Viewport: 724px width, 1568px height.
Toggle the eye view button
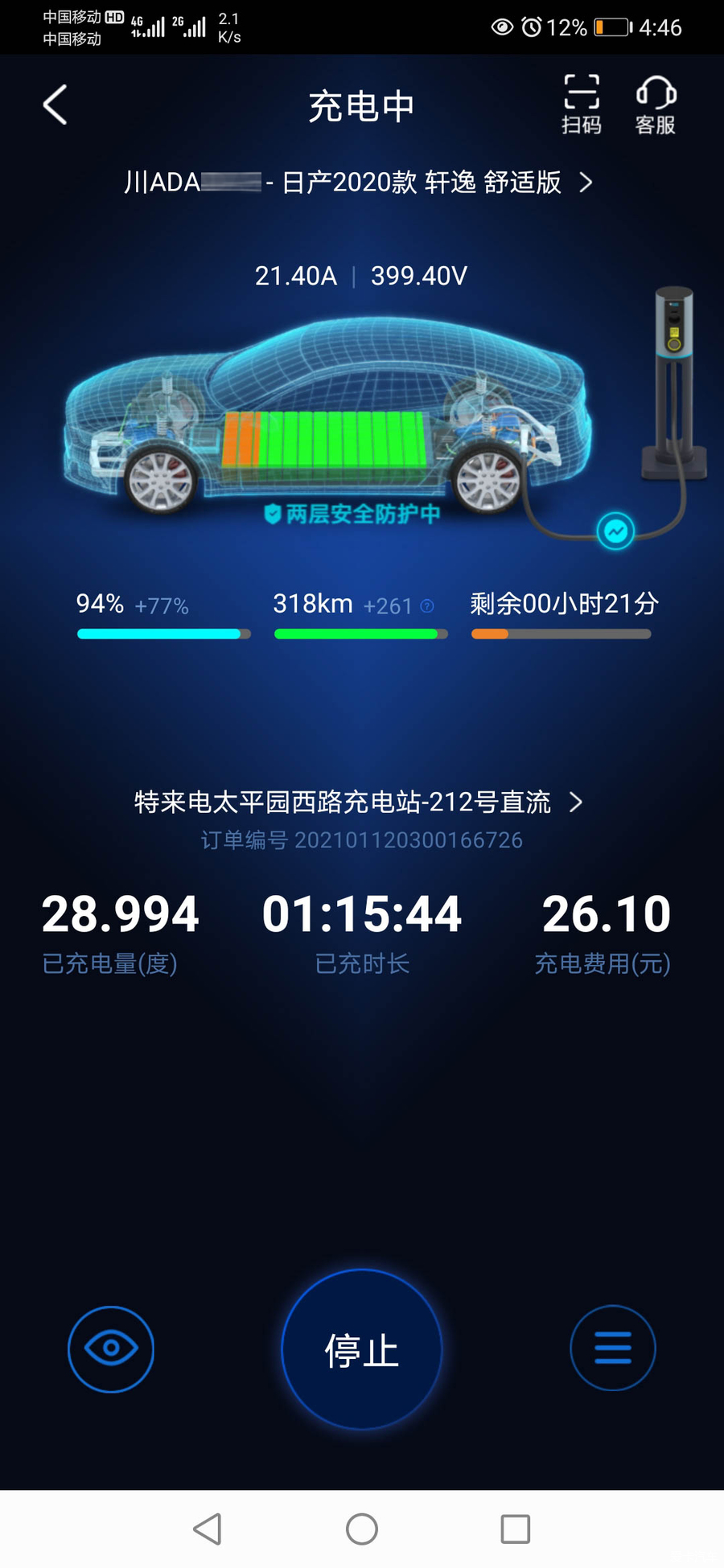pyautogui.click(x=111, y=1348)
